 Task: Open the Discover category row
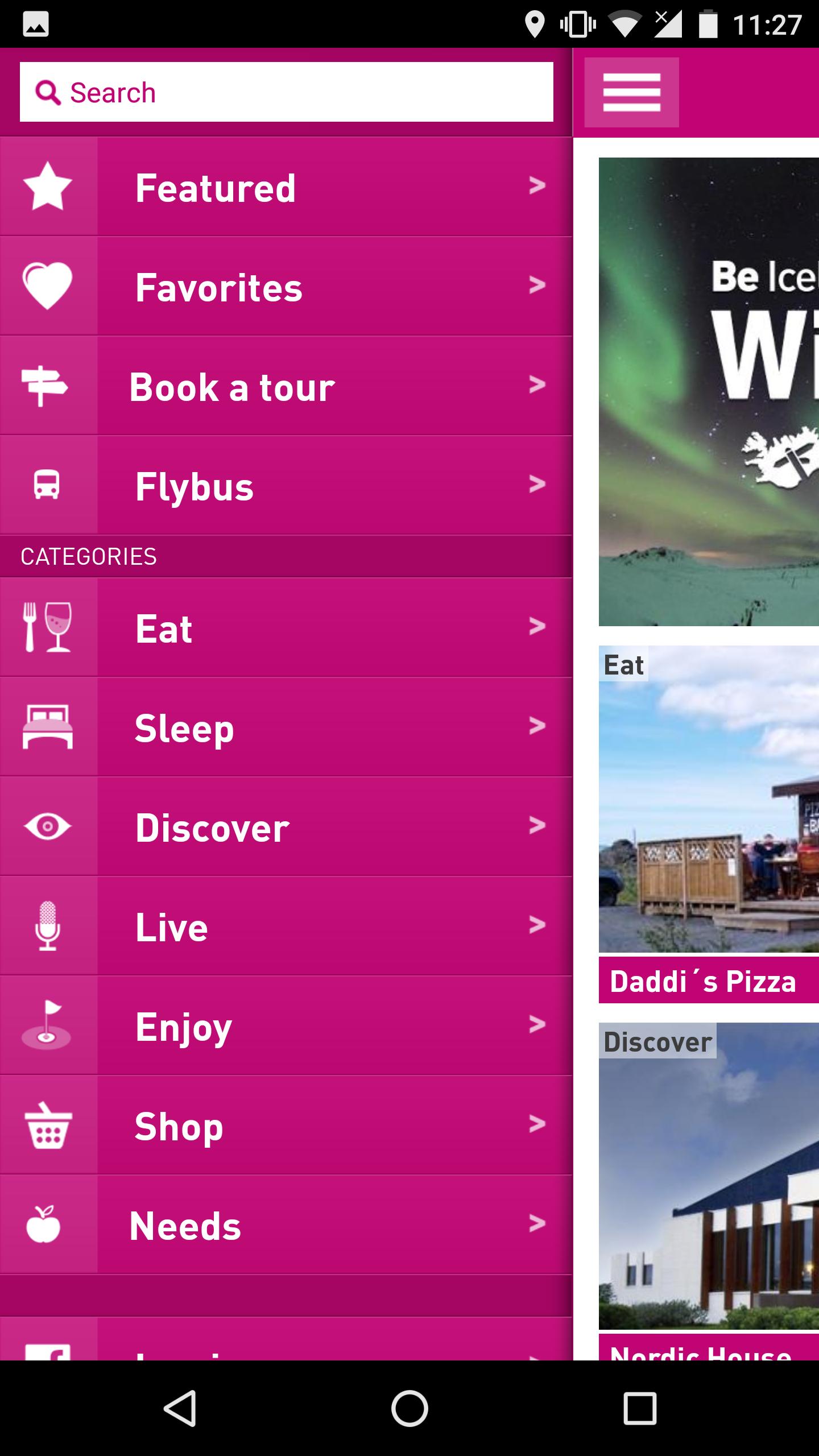point(286,826)
